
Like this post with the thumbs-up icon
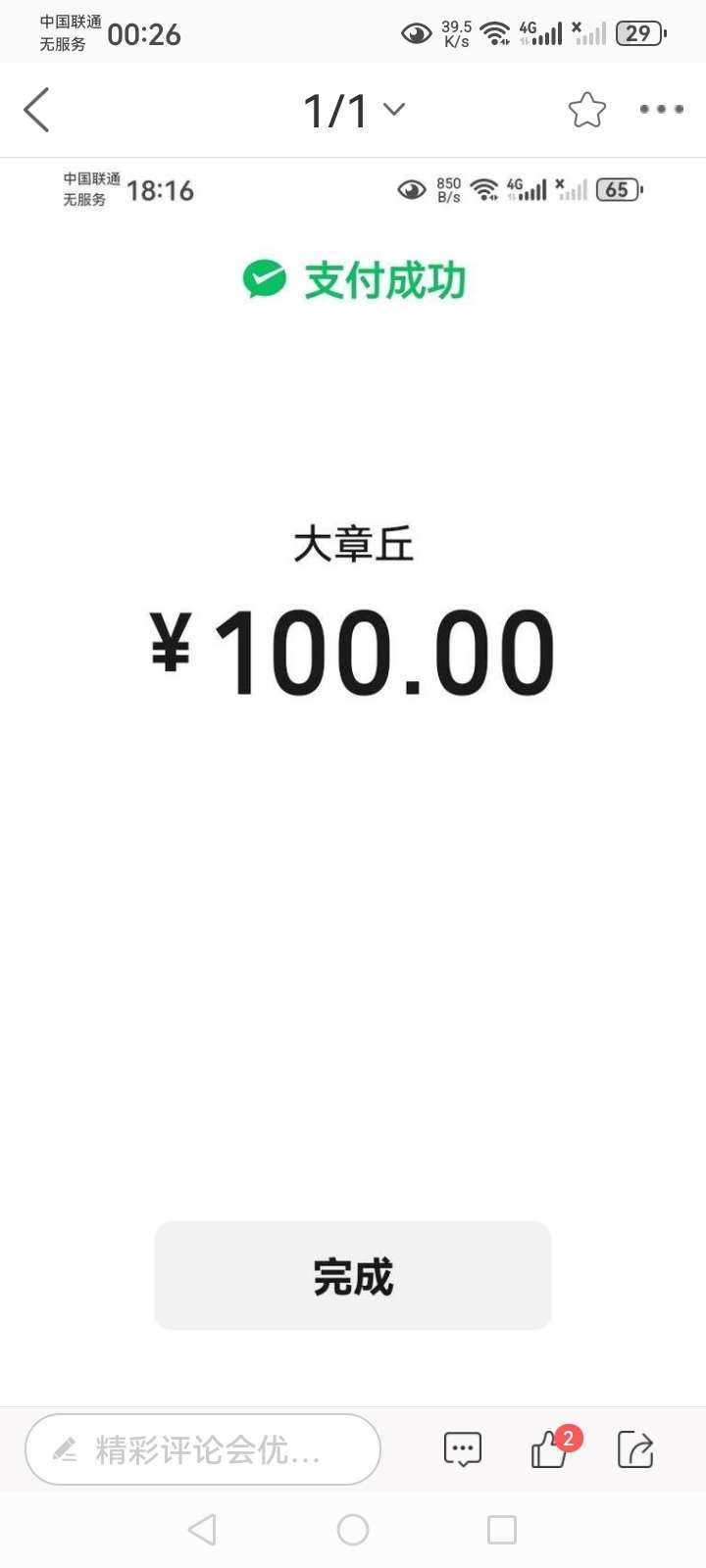[550, 1449]
